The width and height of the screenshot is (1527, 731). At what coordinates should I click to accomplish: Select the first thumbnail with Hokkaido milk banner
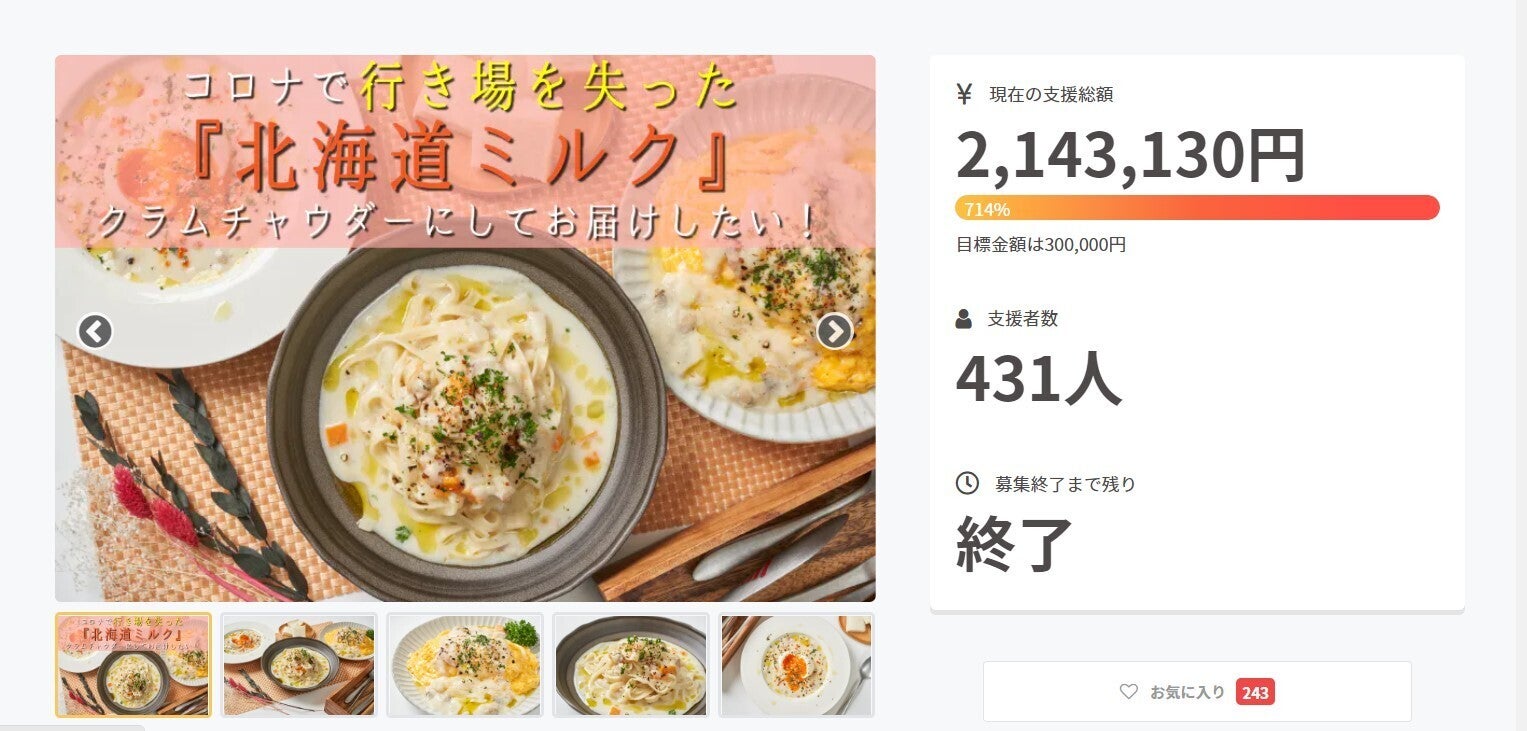click(x=133, y=665)
